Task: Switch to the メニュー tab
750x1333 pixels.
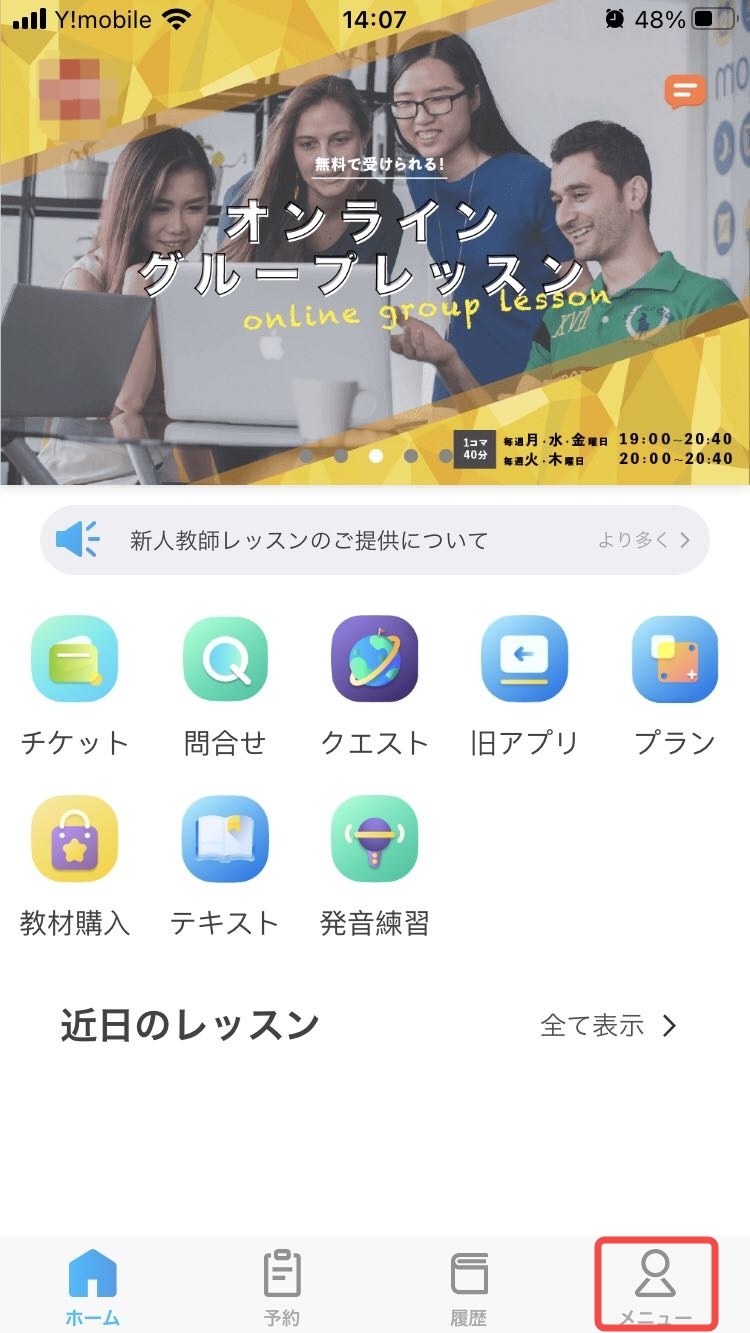Action: [x=656, y=1287]
